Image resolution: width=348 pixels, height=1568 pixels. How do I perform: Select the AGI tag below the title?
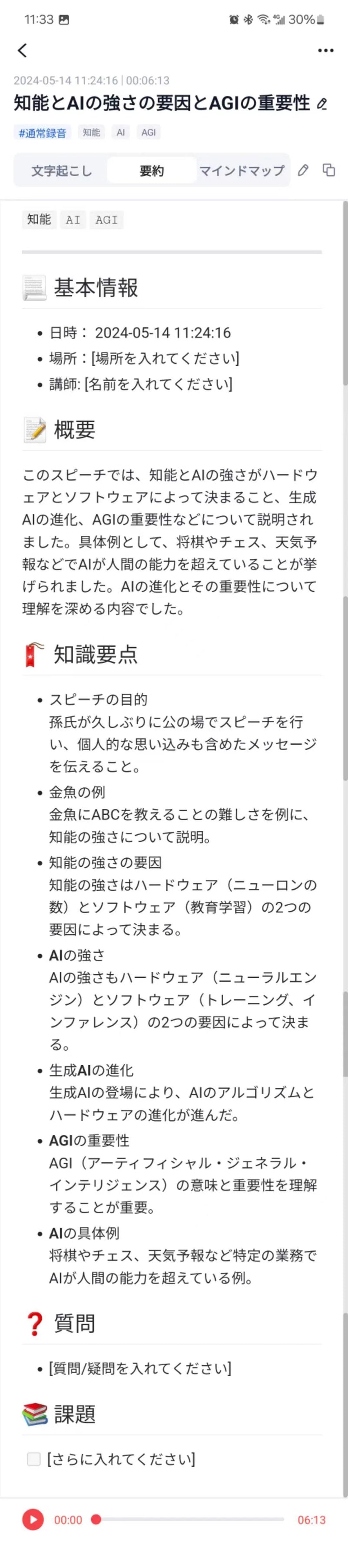pos(148,133)
